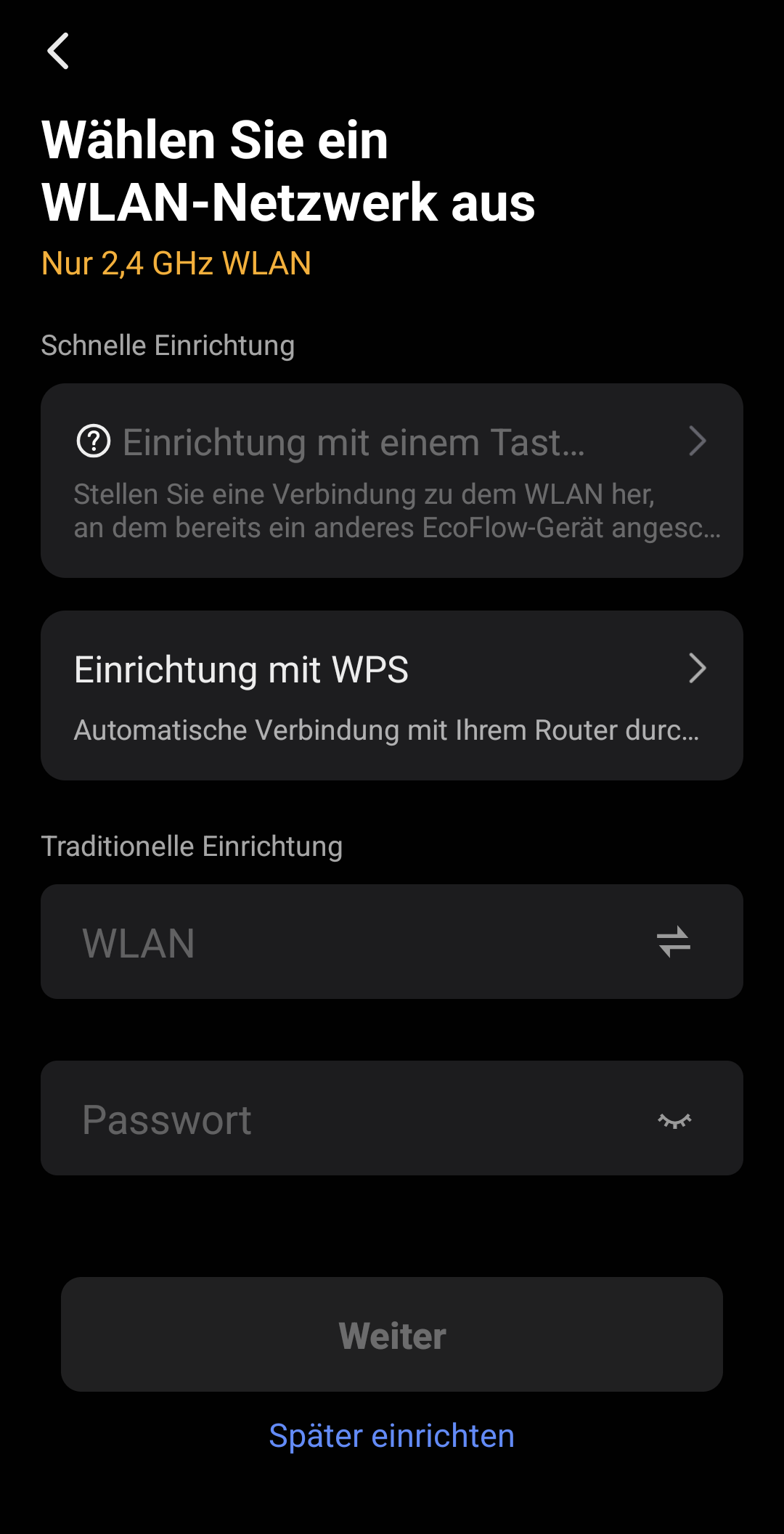Go back using the top arrow

58,51
